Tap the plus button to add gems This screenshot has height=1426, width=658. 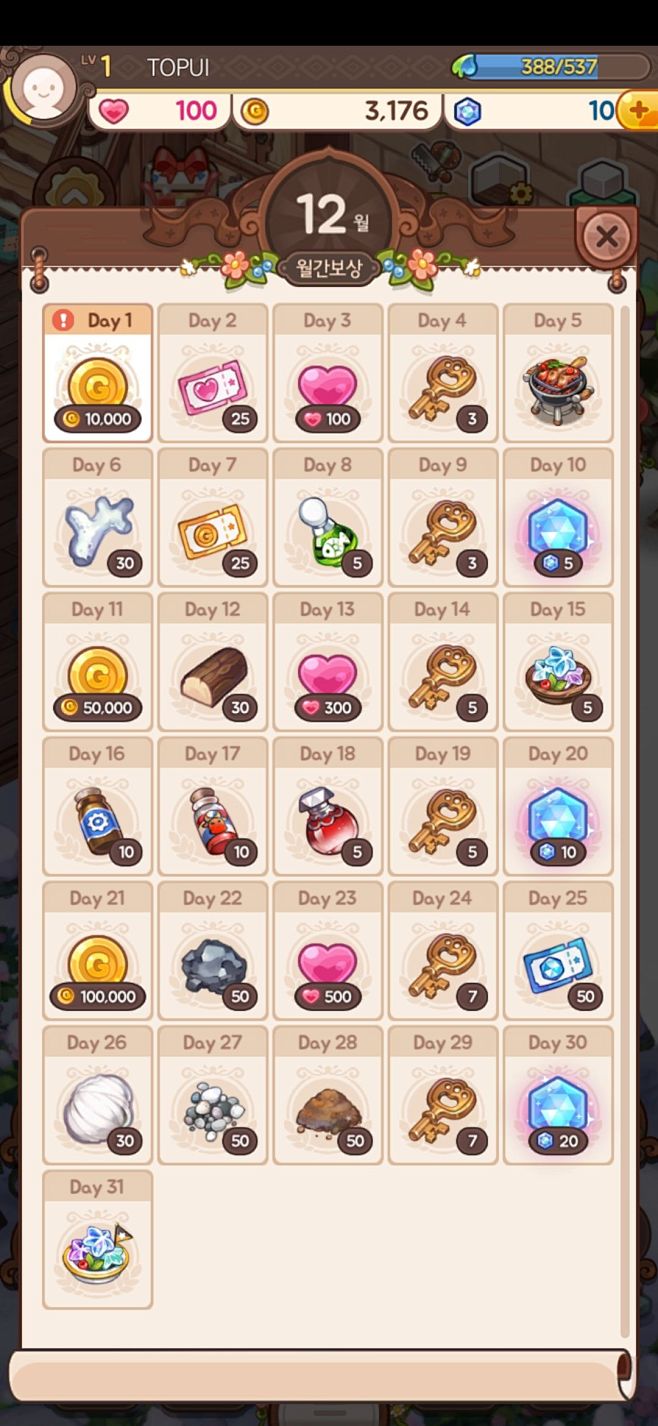(x=637, y=110)
